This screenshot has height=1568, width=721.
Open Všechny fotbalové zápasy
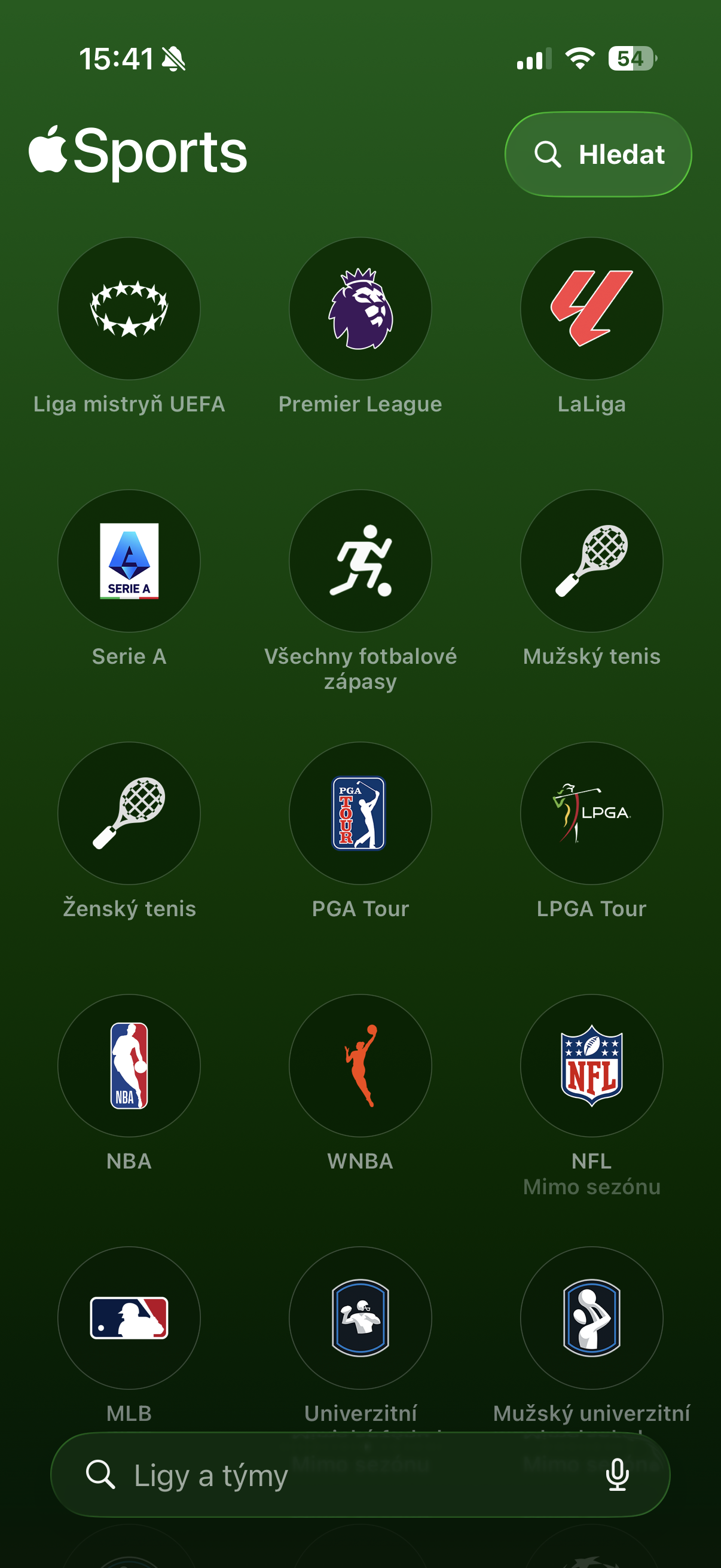(x=360, y=561)
